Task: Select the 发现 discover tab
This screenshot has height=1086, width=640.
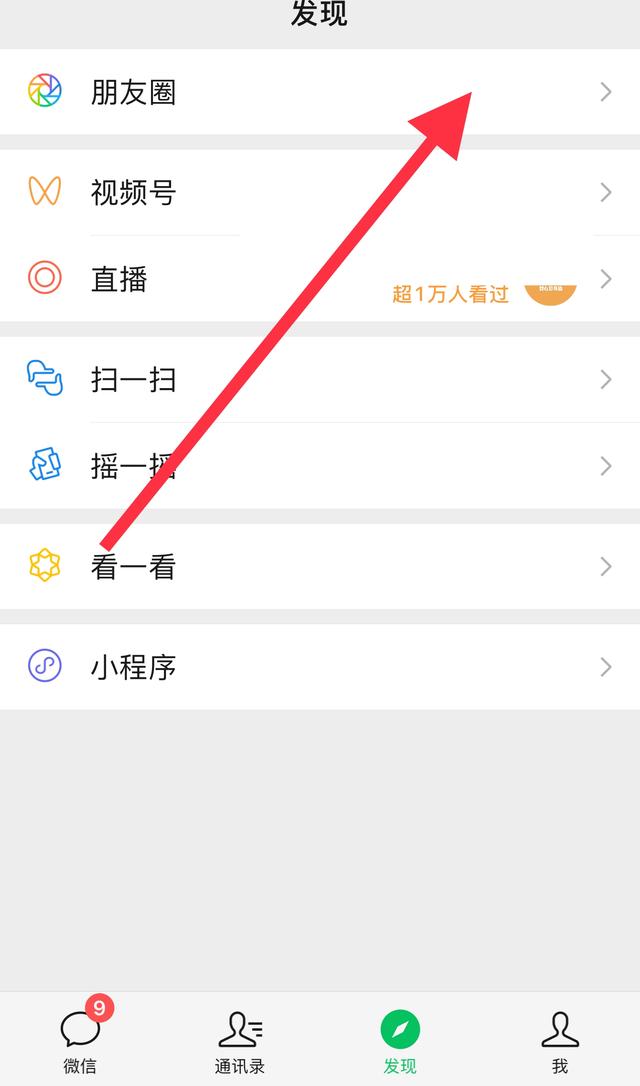Action: coord(400,1037)
